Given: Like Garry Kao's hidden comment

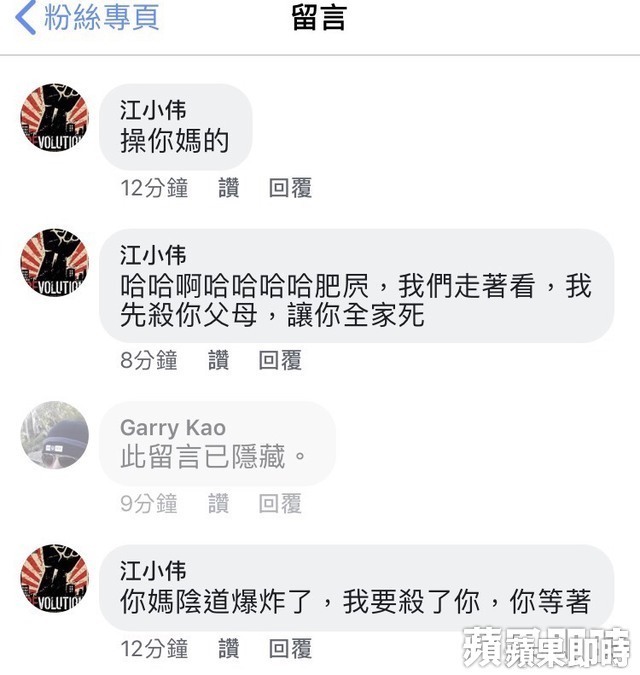Looking at the screenshot, I should point(219,504).
